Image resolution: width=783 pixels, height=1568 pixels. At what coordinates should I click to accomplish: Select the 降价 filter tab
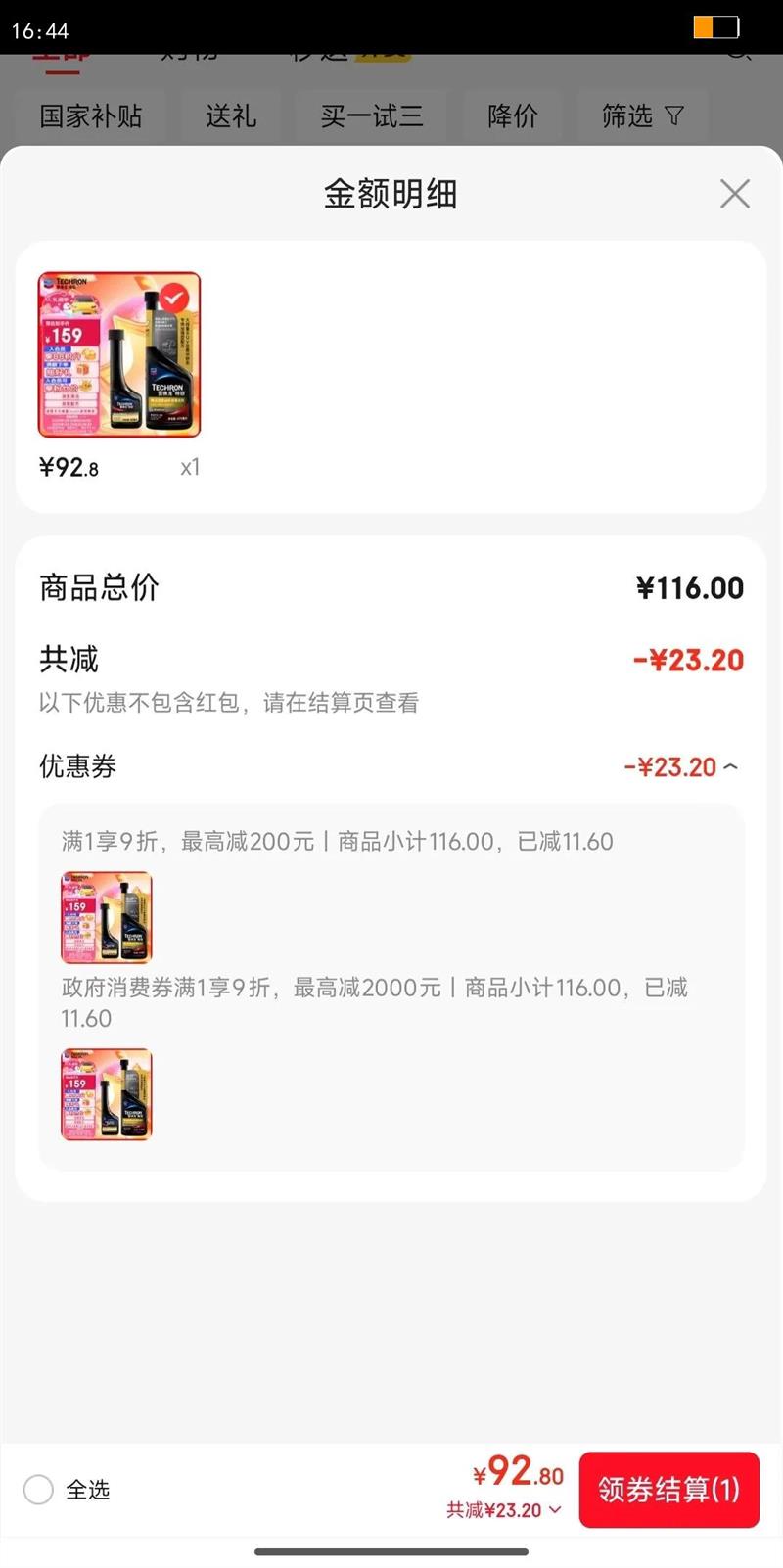coord(513,116)
